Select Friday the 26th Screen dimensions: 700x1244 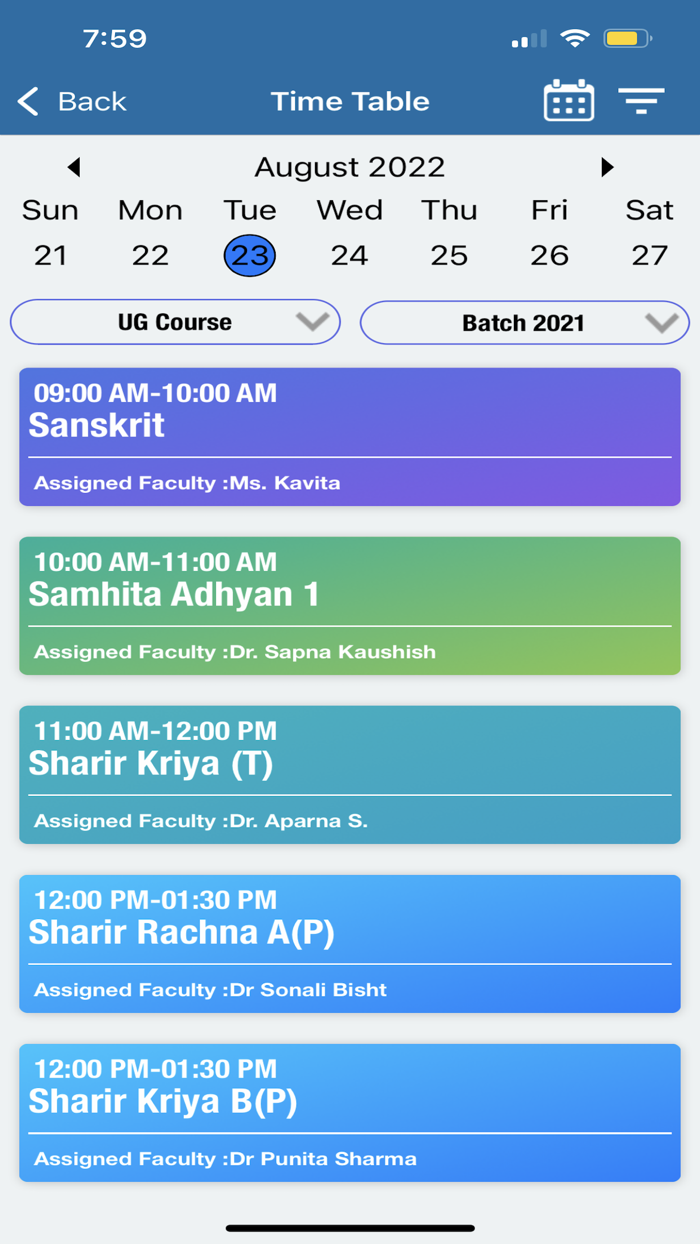pyautogui.click(x=549, y=255)
